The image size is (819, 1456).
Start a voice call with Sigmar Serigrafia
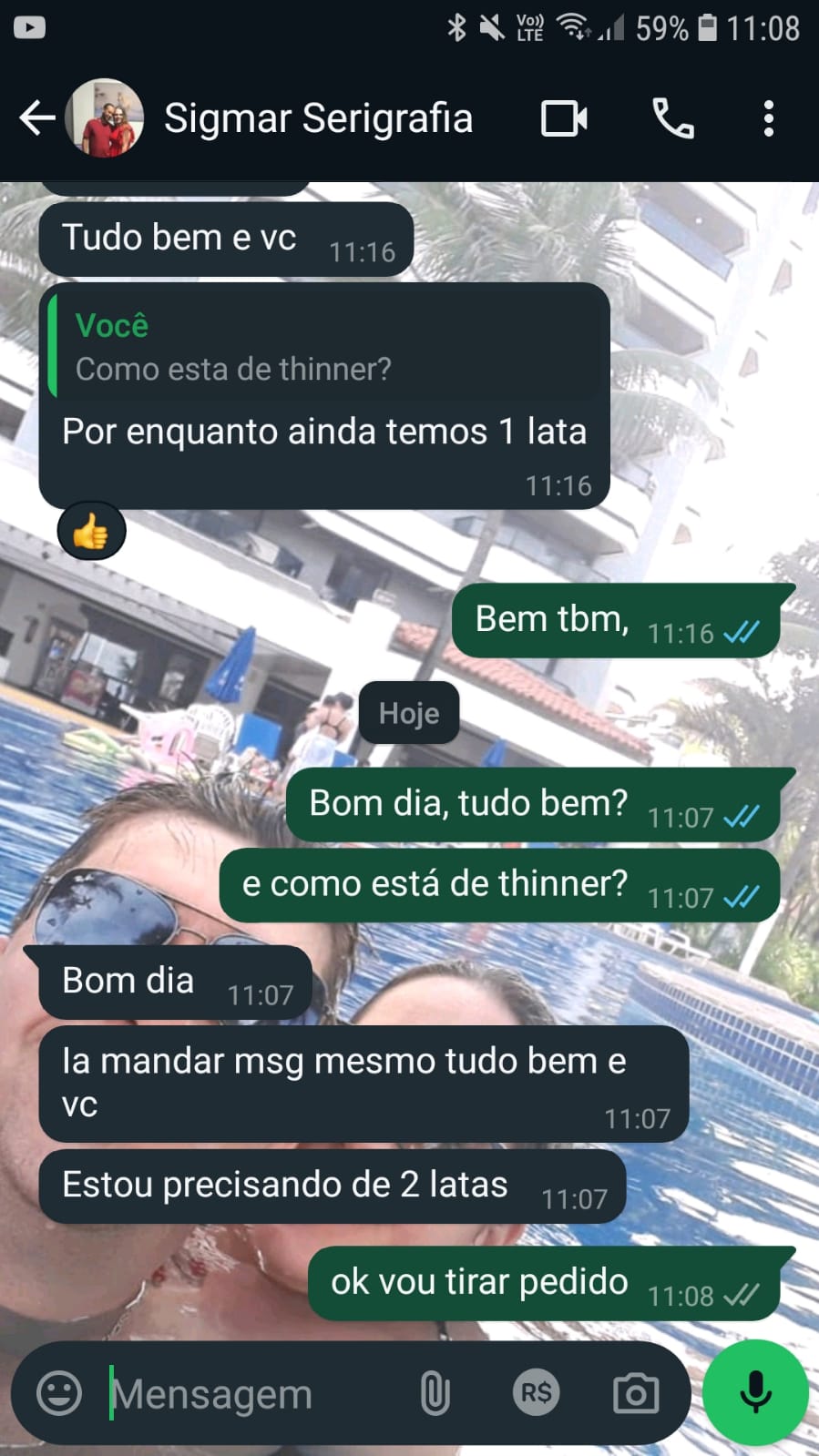[x=673, y=118]
